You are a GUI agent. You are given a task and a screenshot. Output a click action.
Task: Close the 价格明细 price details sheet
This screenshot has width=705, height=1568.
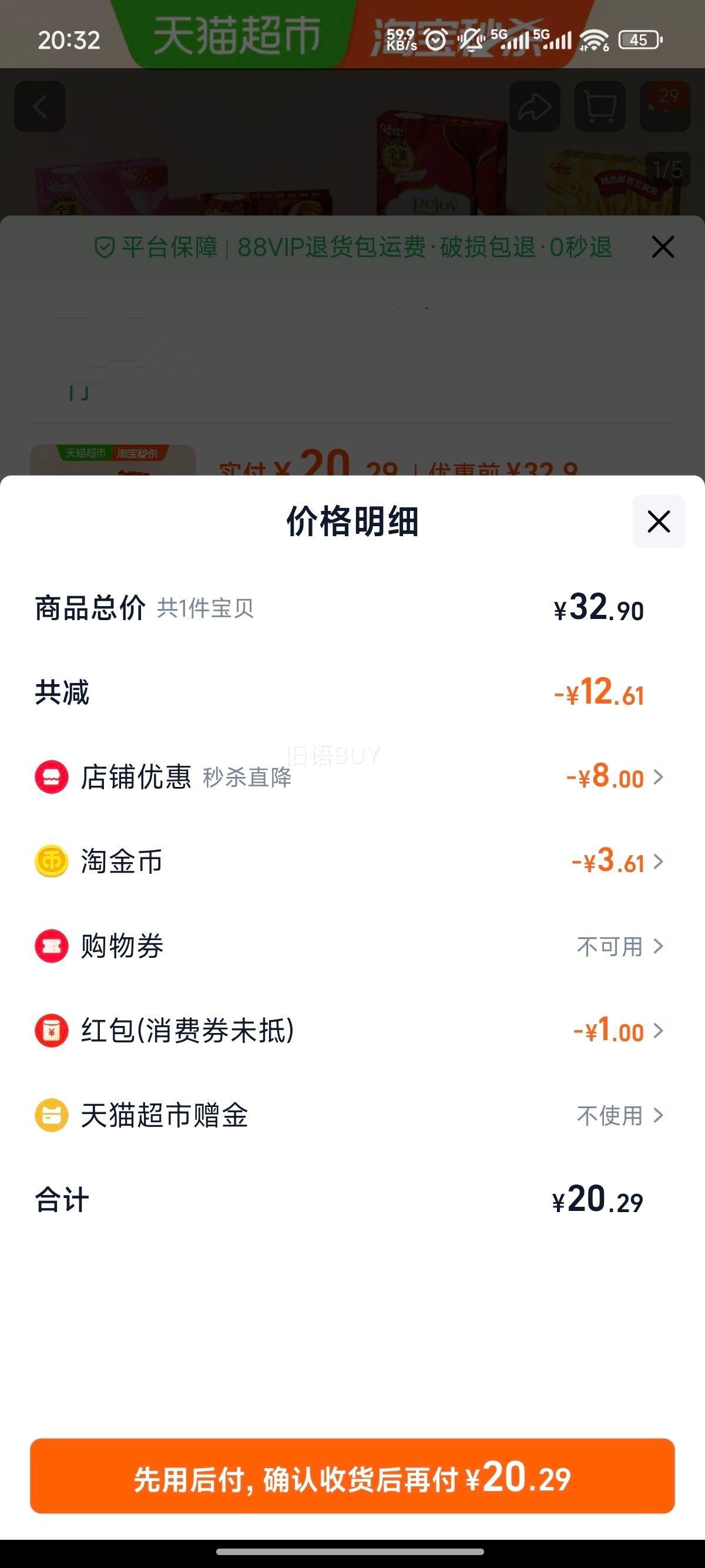tap(658, 521)
